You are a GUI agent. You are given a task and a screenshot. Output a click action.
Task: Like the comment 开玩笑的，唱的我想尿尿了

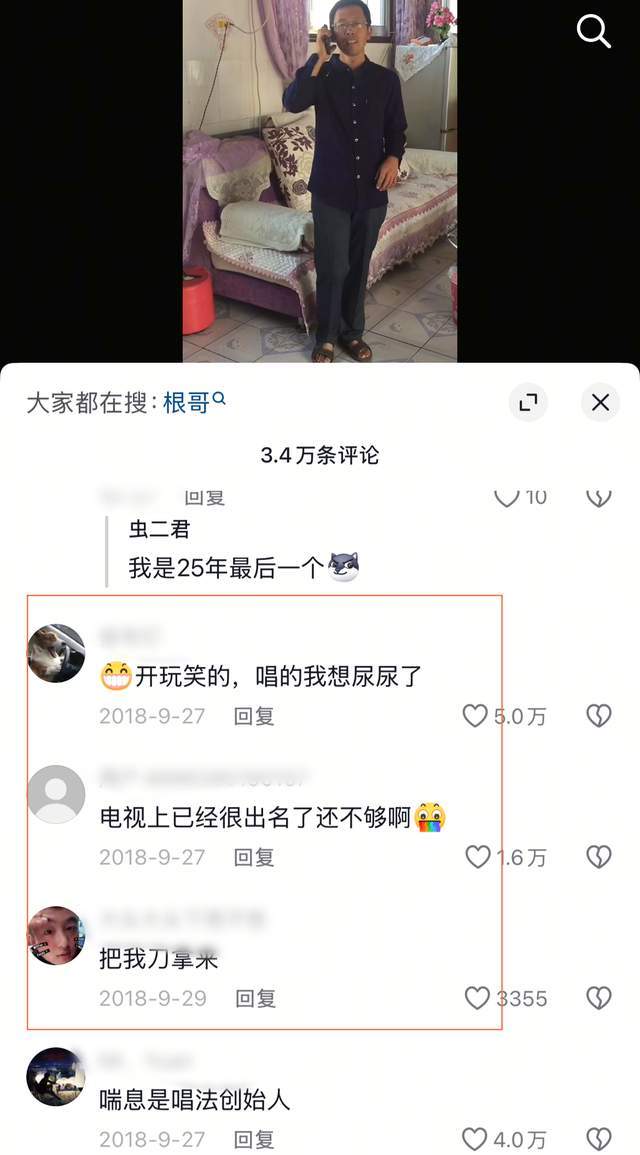[x=476, y=716]
